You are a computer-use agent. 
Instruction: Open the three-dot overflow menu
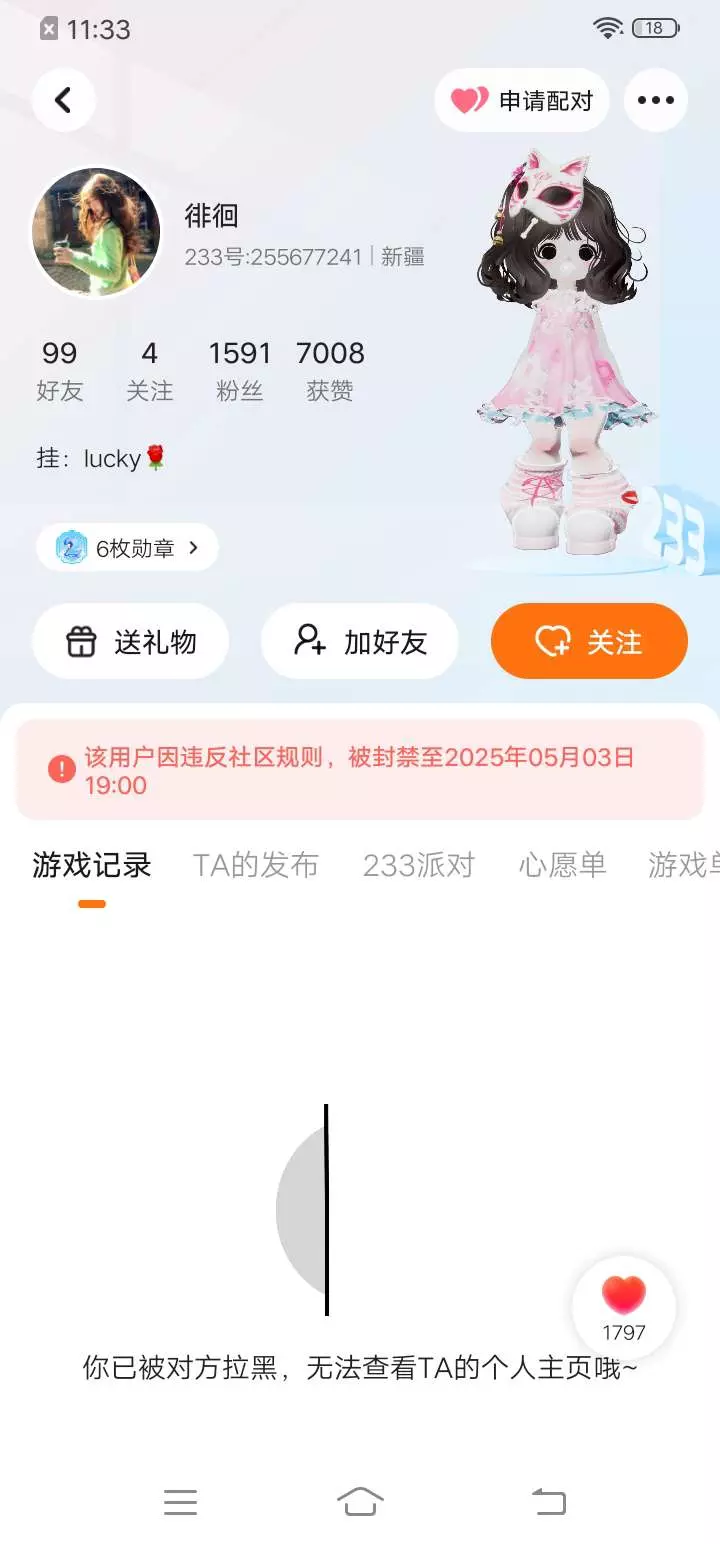(x=656, y=100)
